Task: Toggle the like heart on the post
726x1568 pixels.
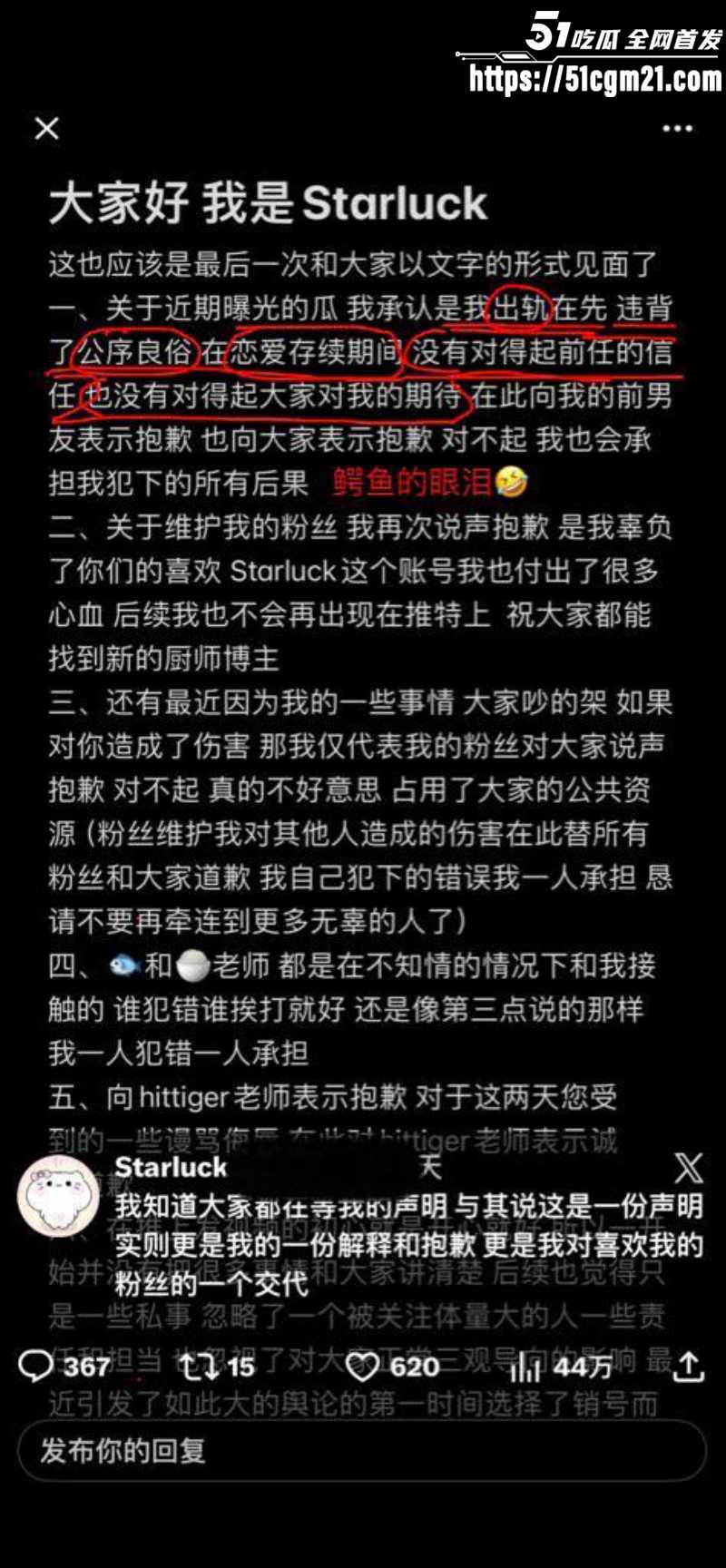Action: point(363,1366)
